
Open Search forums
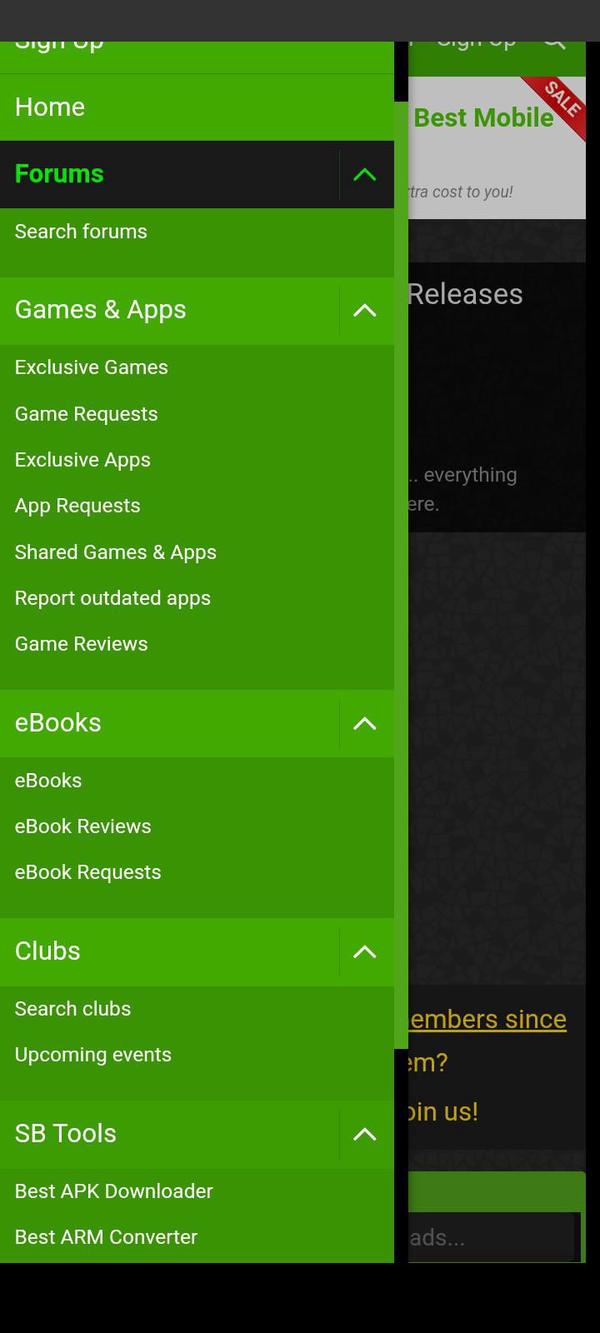coord(81,231)
